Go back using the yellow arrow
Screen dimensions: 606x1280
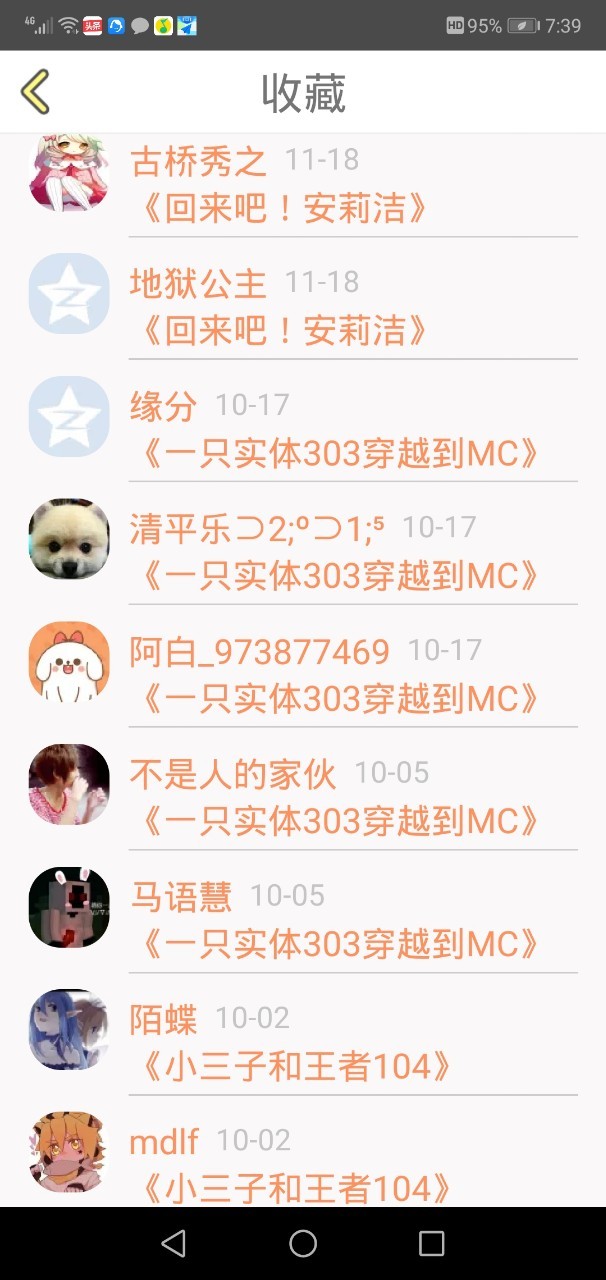tap(35, 92)
